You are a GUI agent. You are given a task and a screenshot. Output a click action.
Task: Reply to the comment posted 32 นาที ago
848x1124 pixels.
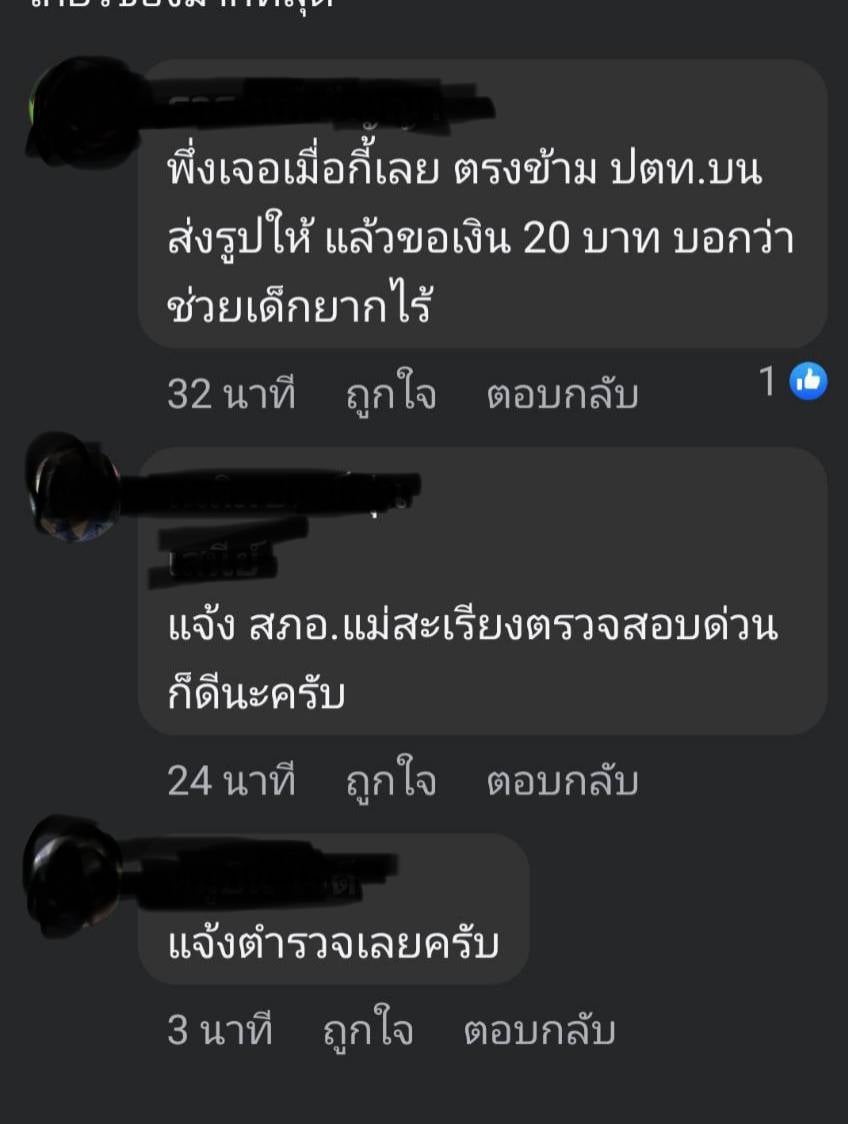tap(562, 396)
